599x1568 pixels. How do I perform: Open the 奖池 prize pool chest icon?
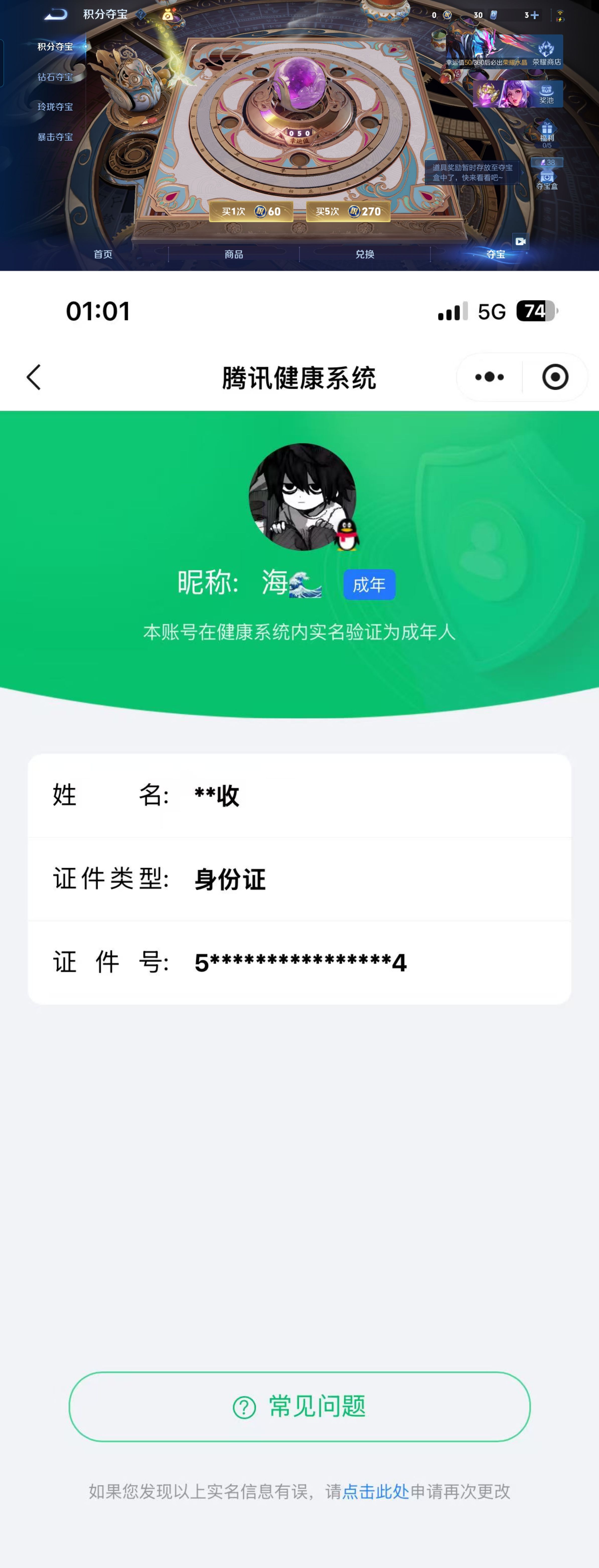[x=546, y=90]
